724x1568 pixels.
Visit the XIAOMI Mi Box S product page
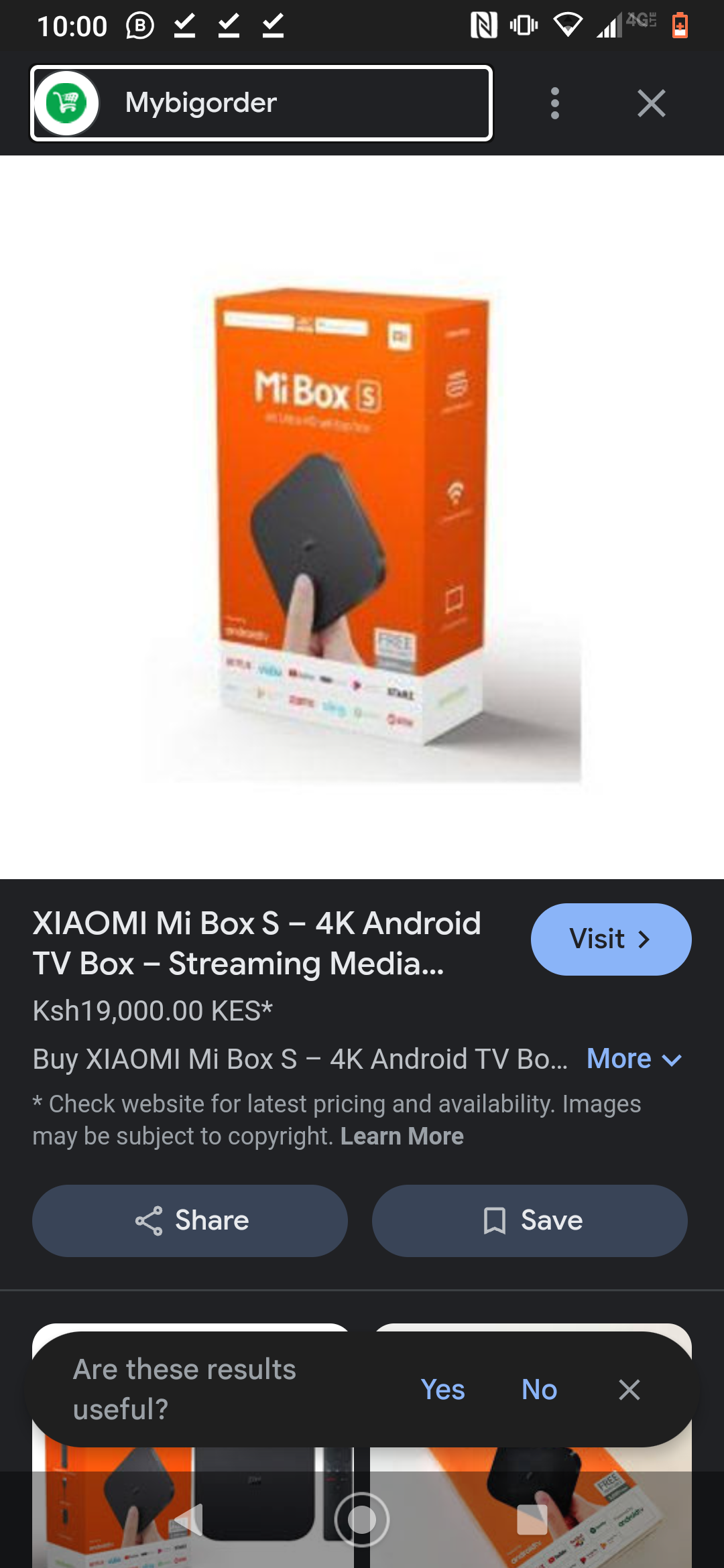610,939
